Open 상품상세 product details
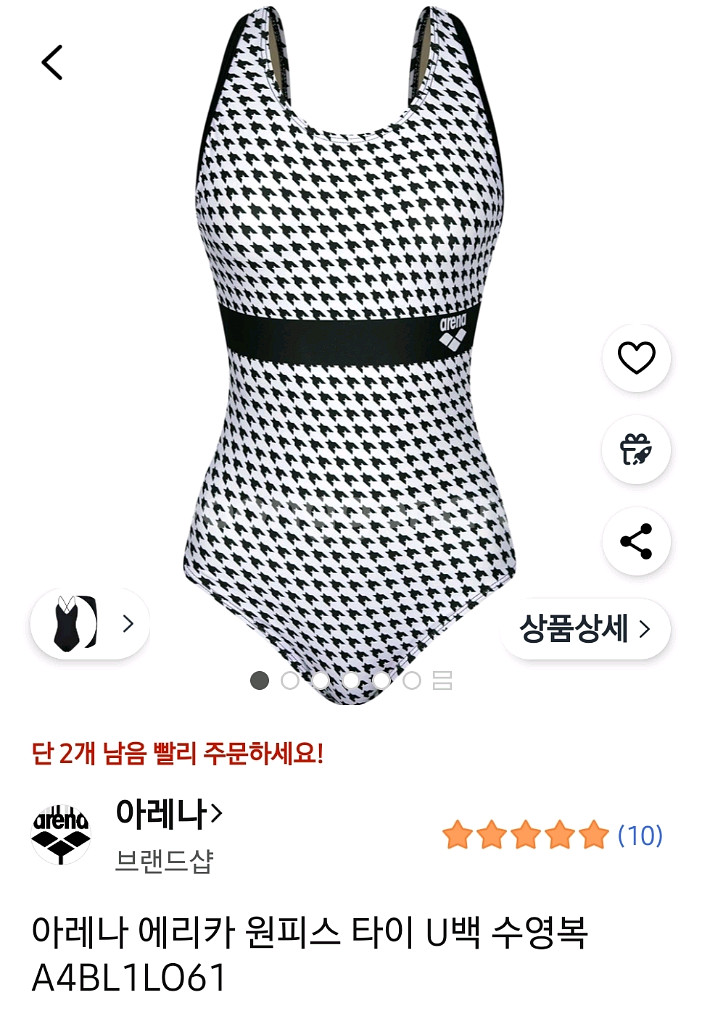702x1024 pixels. (585, 629)
